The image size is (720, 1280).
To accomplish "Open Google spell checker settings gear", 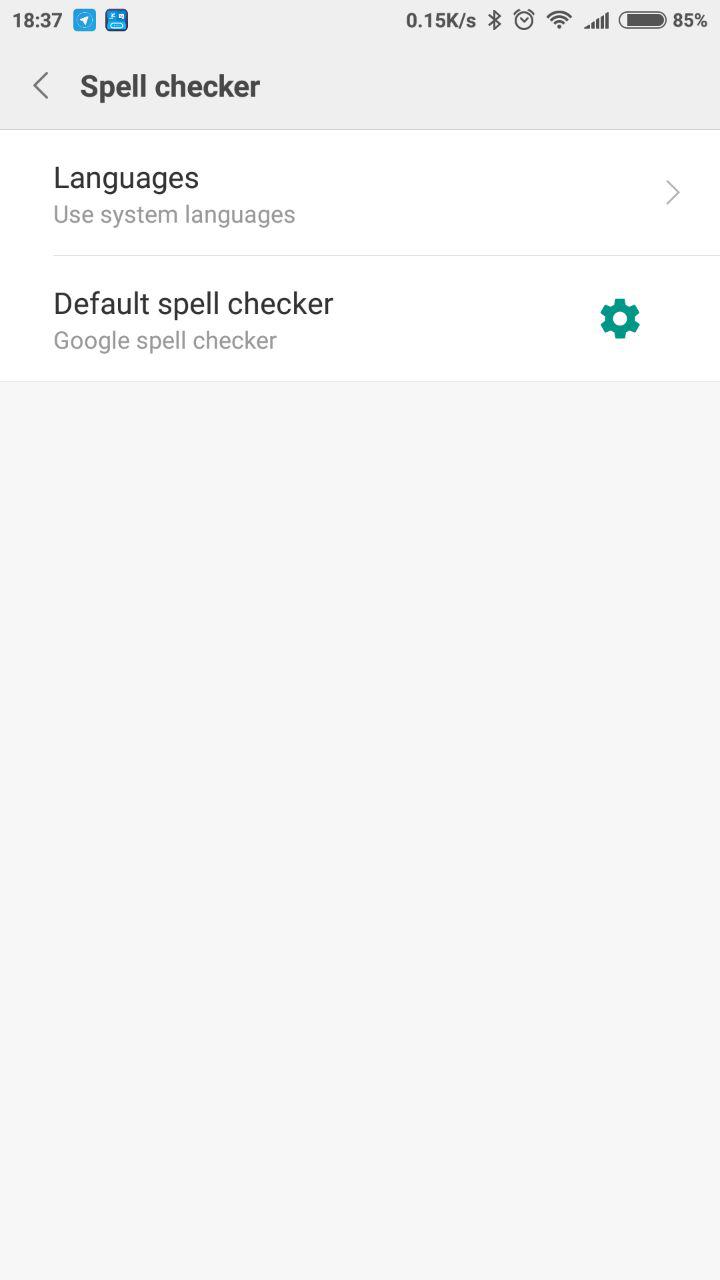I will click(620, 319).
